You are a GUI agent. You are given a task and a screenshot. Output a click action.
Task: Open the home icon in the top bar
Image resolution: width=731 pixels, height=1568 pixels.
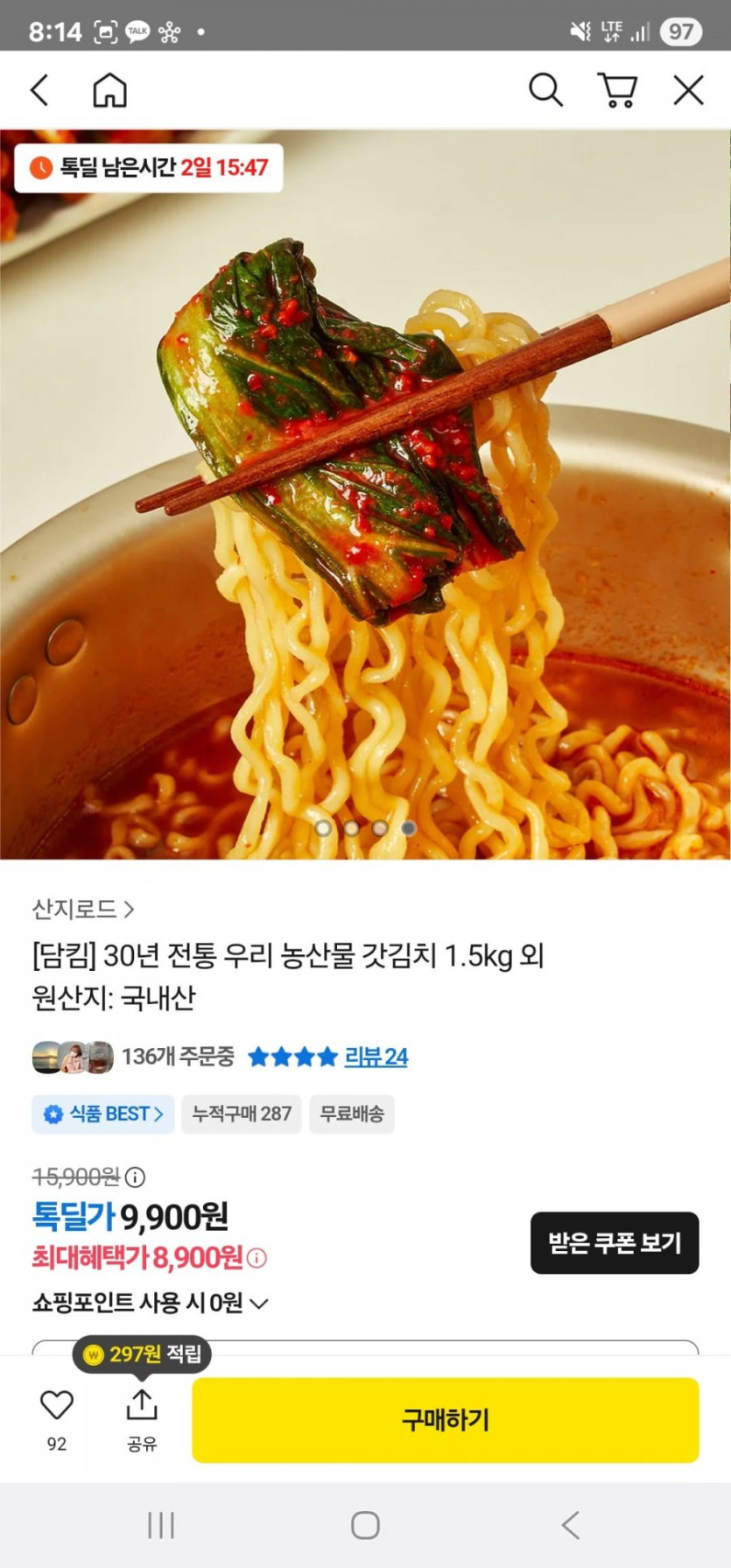pyautogui.click(x=110, y=90)
